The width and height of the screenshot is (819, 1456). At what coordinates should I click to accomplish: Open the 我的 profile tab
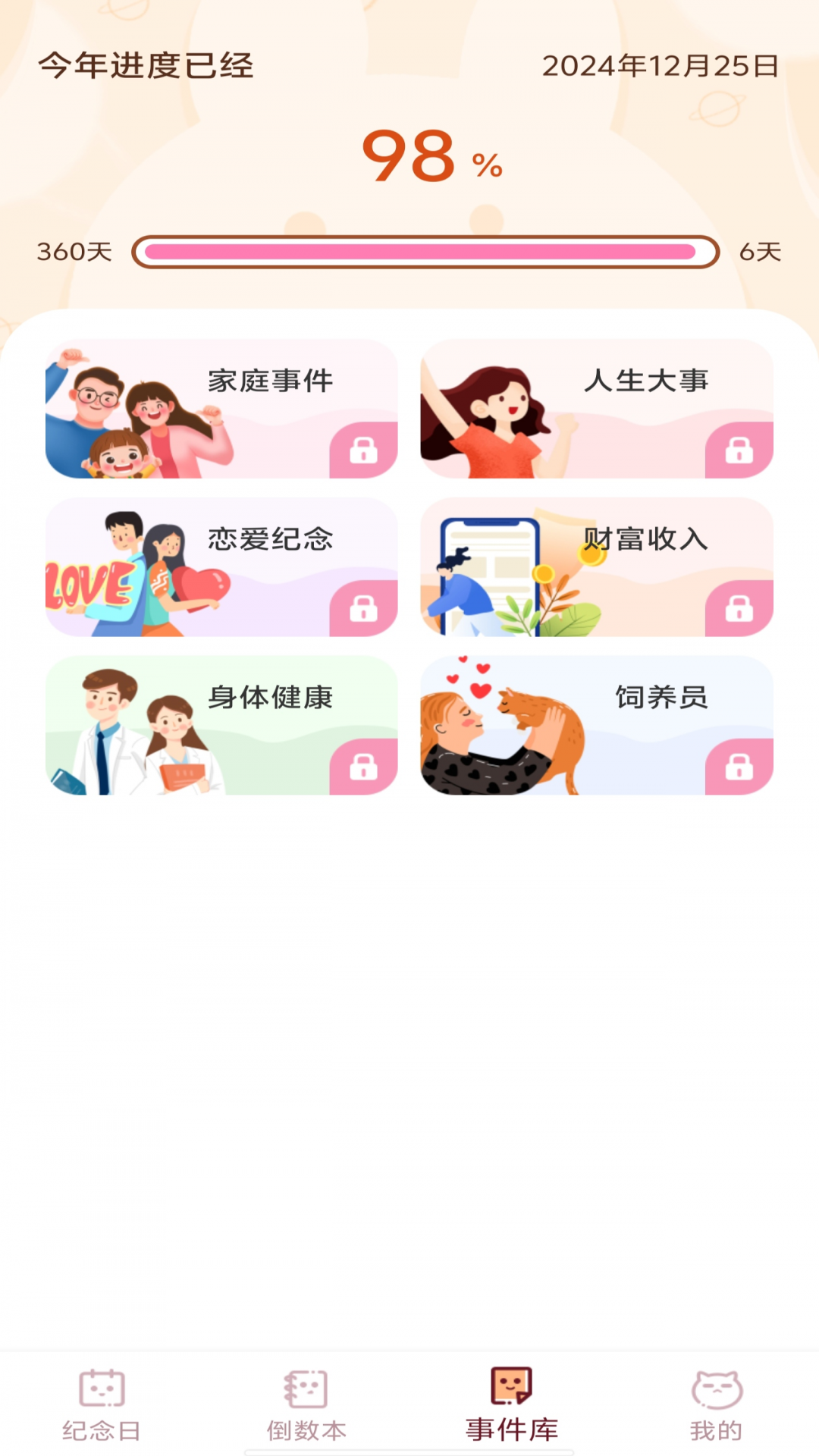click(717, 1405)
